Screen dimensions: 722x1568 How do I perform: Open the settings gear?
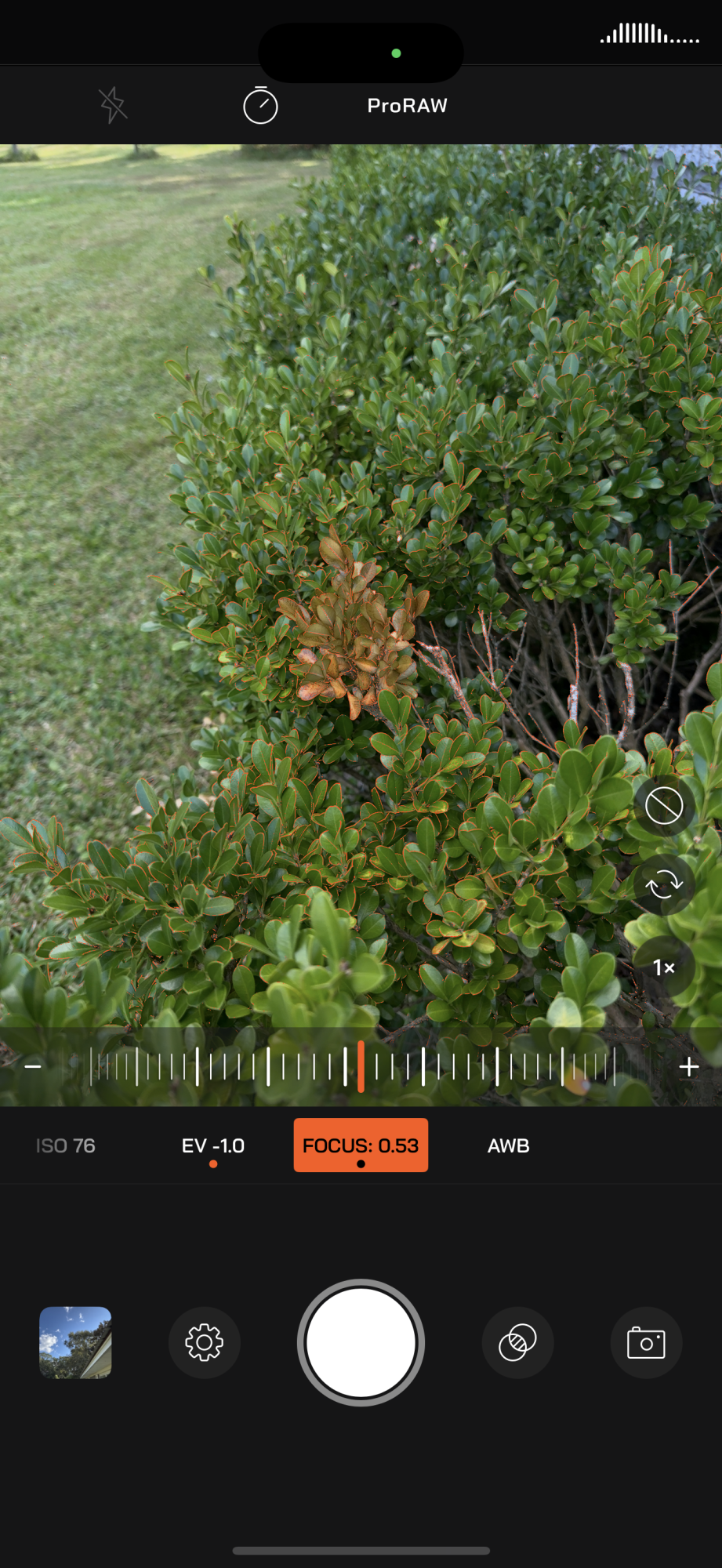tap(204, 1342)
